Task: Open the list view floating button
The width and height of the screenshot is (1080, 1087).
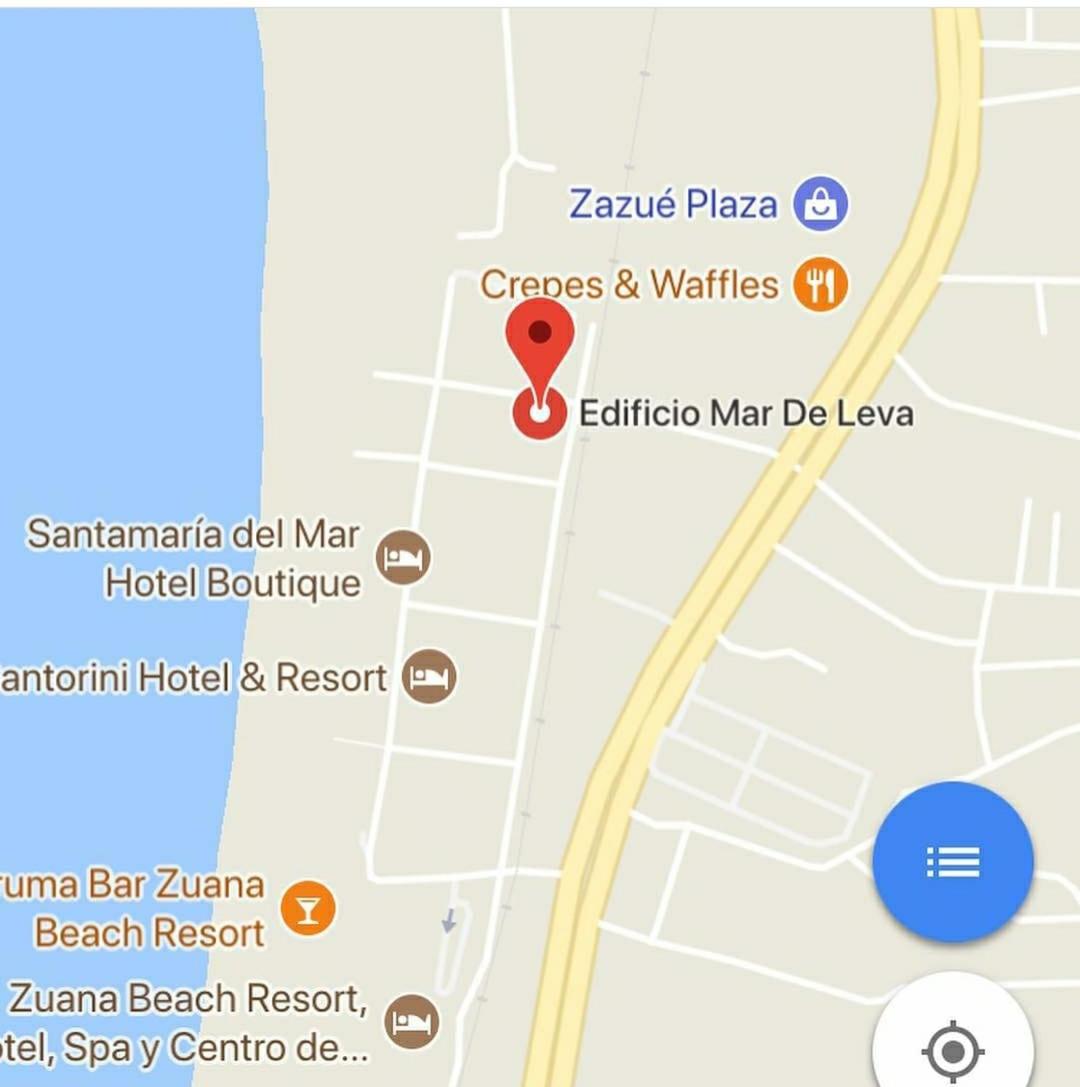Action: pyautogui.click(x=952, y=861)
